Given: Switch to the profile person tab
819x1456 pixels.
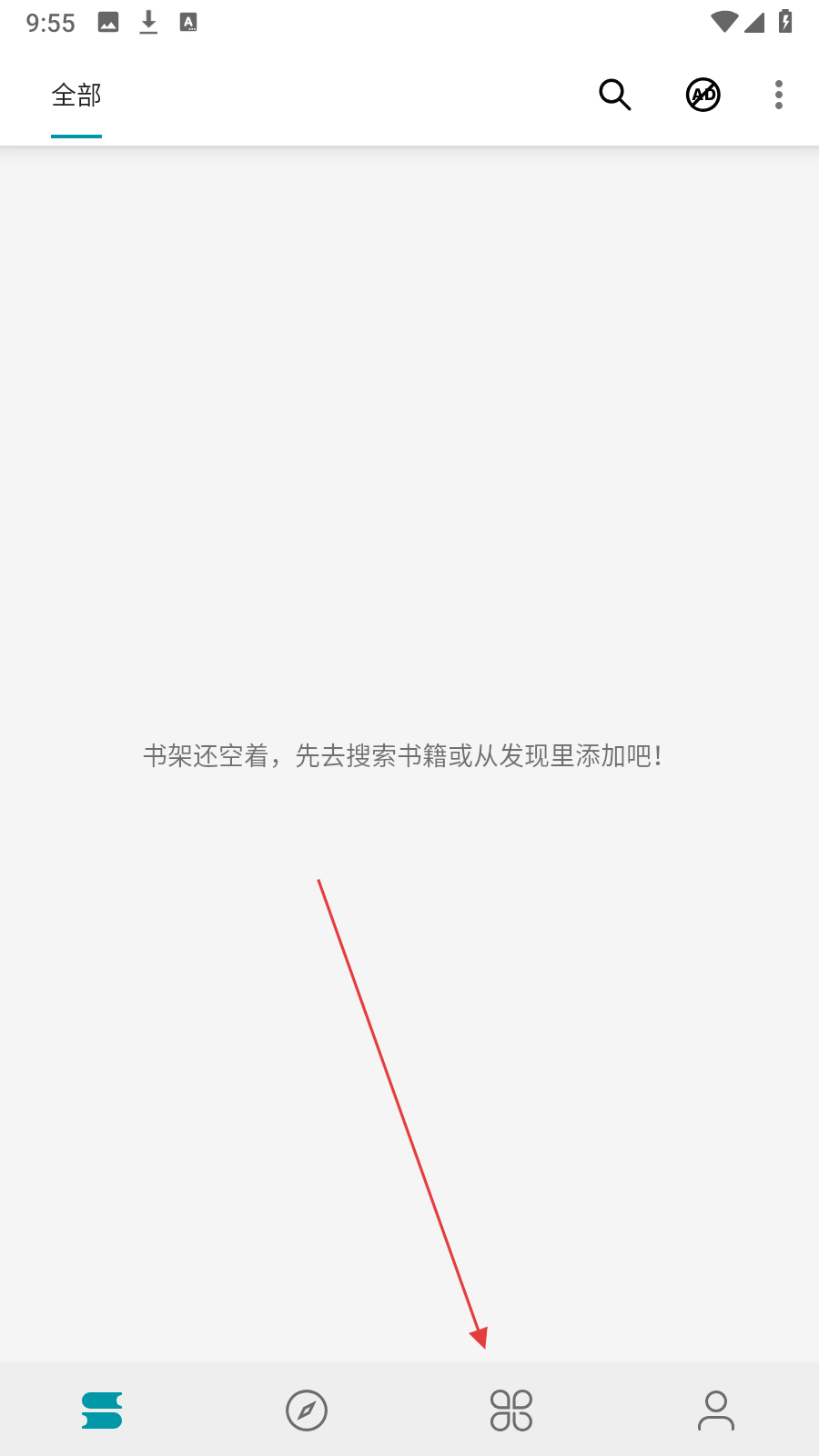Looking at the screenshot, I should (x=716, y=1410).
